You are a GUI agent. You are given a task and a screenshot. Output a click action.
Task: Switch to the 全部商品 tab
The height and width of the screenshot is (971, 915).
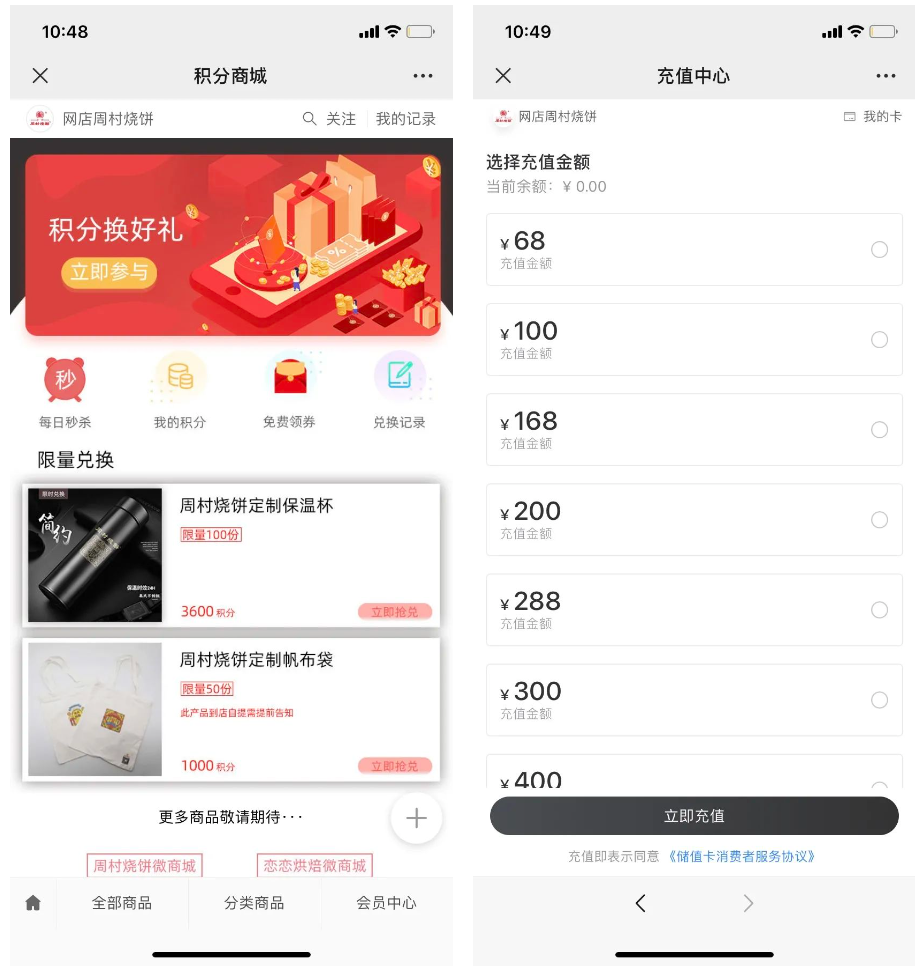pyautogui.click(x=122, y=903)
